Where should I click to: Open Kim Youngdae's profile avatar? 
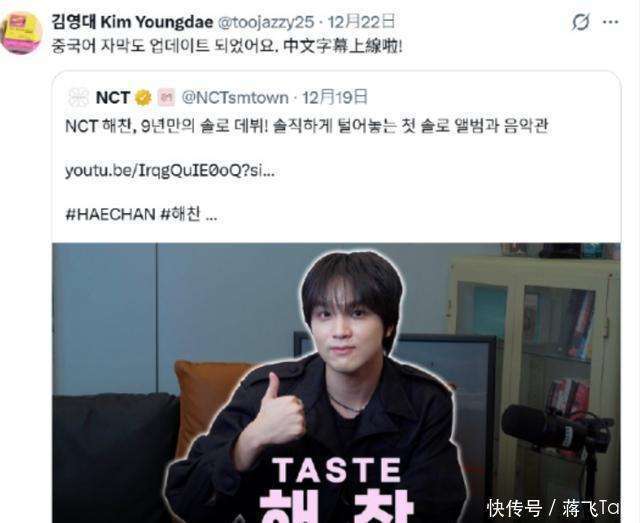pyautogui.click(x=20, y=31)
